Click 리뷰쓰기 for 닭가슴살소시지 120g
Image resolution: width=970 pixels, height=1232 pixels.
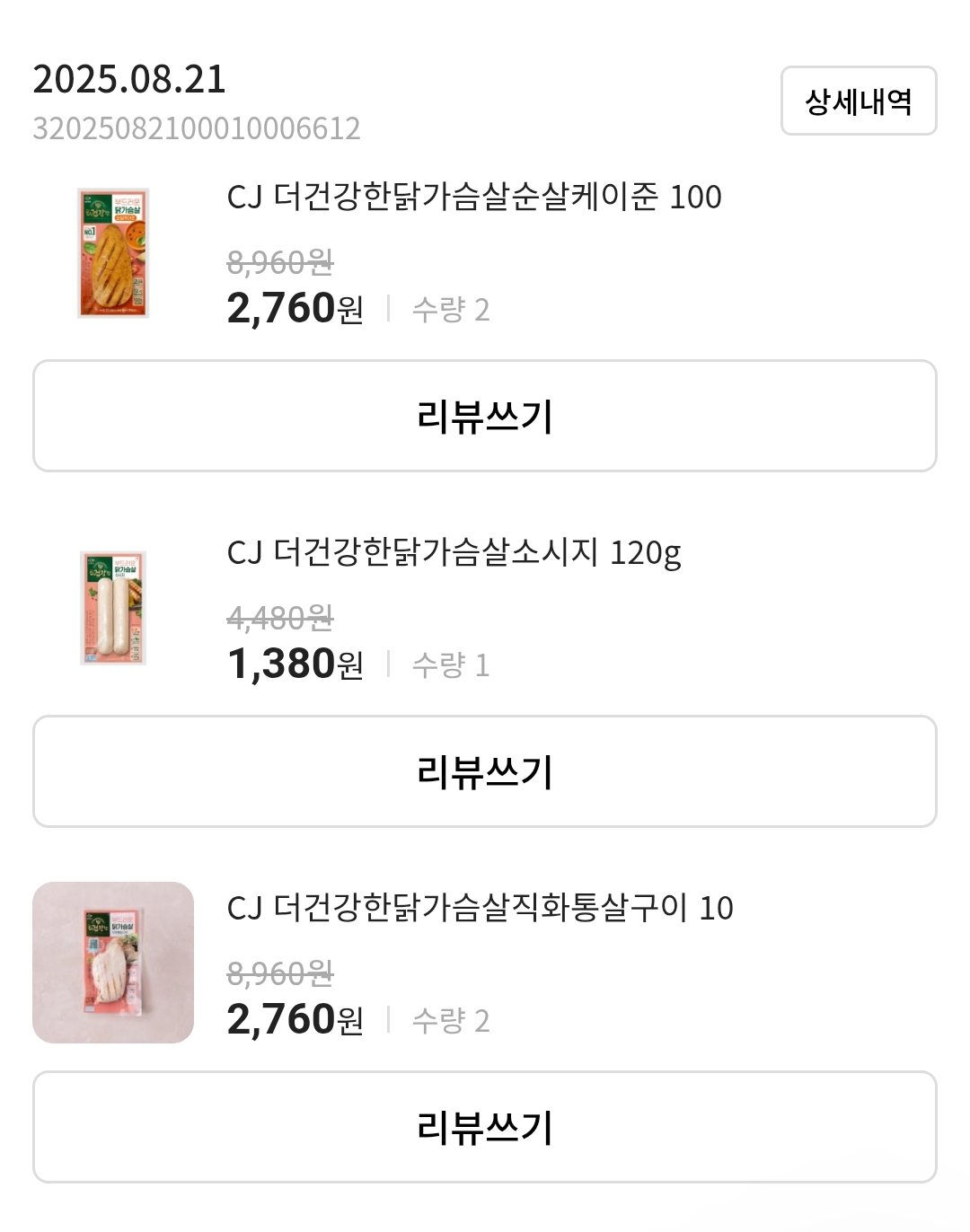click(x=485, y=770)
